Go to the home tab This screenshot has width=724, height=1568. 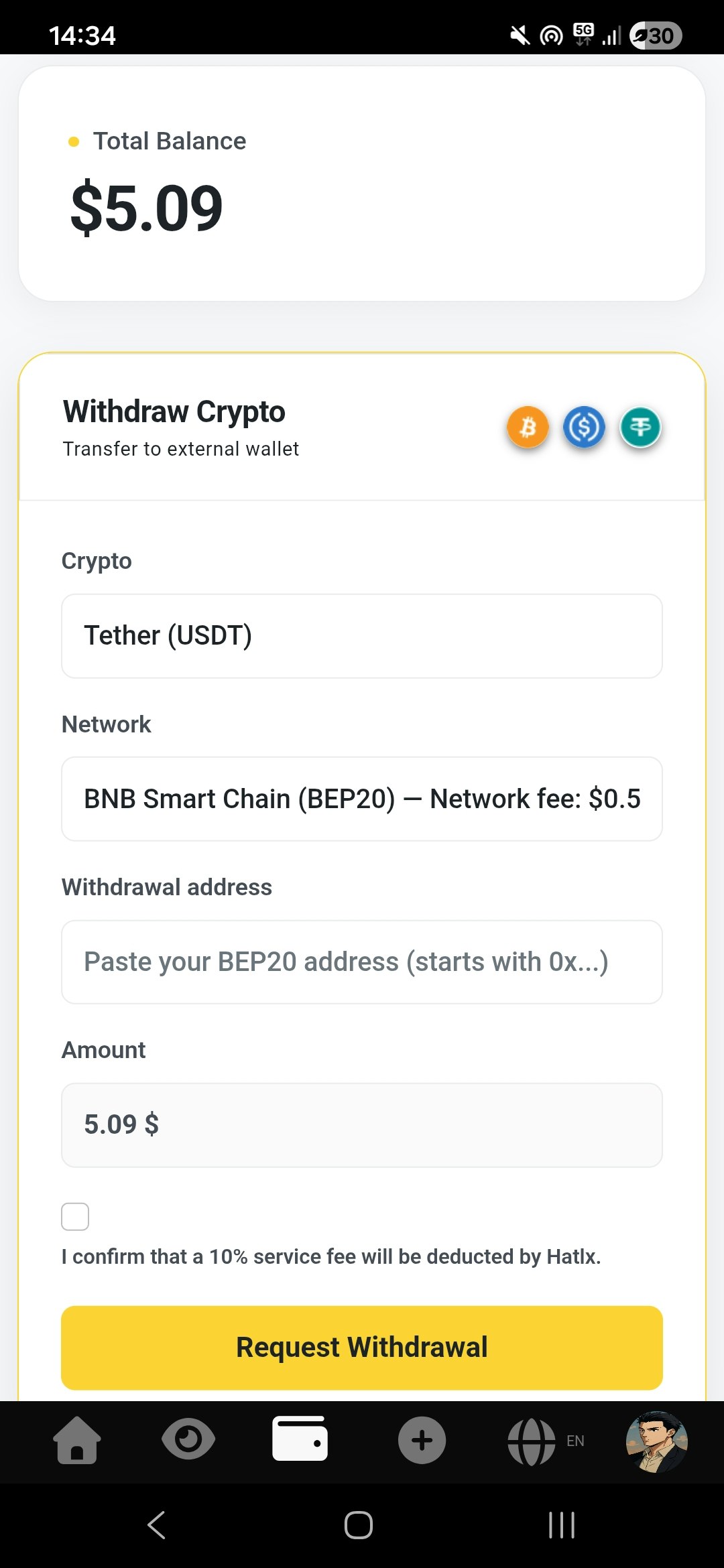pos(77,1440)
